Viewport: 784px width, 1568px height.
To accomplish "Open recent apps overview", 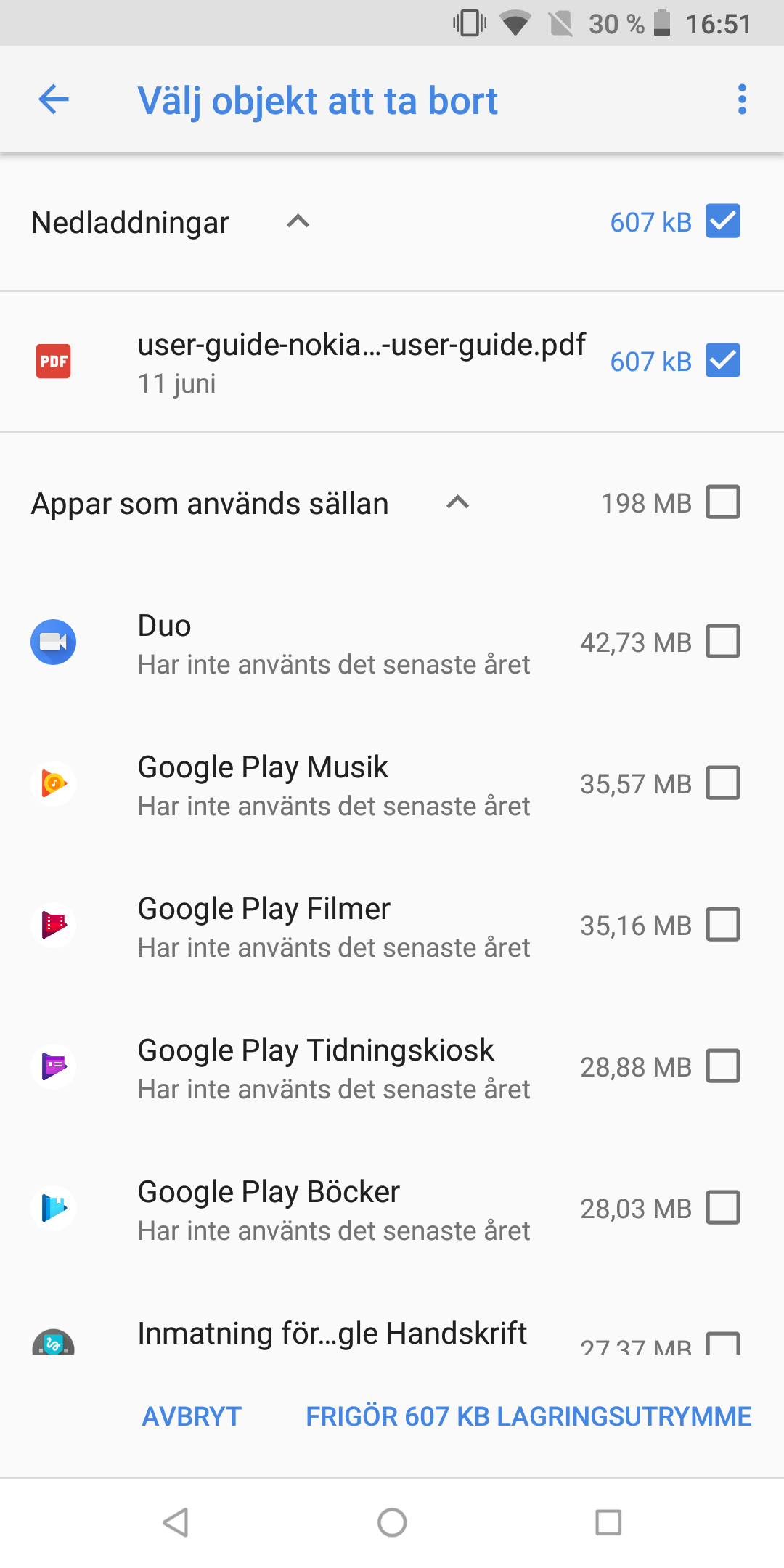I will pyautogui.click(x=608, y=1522).
